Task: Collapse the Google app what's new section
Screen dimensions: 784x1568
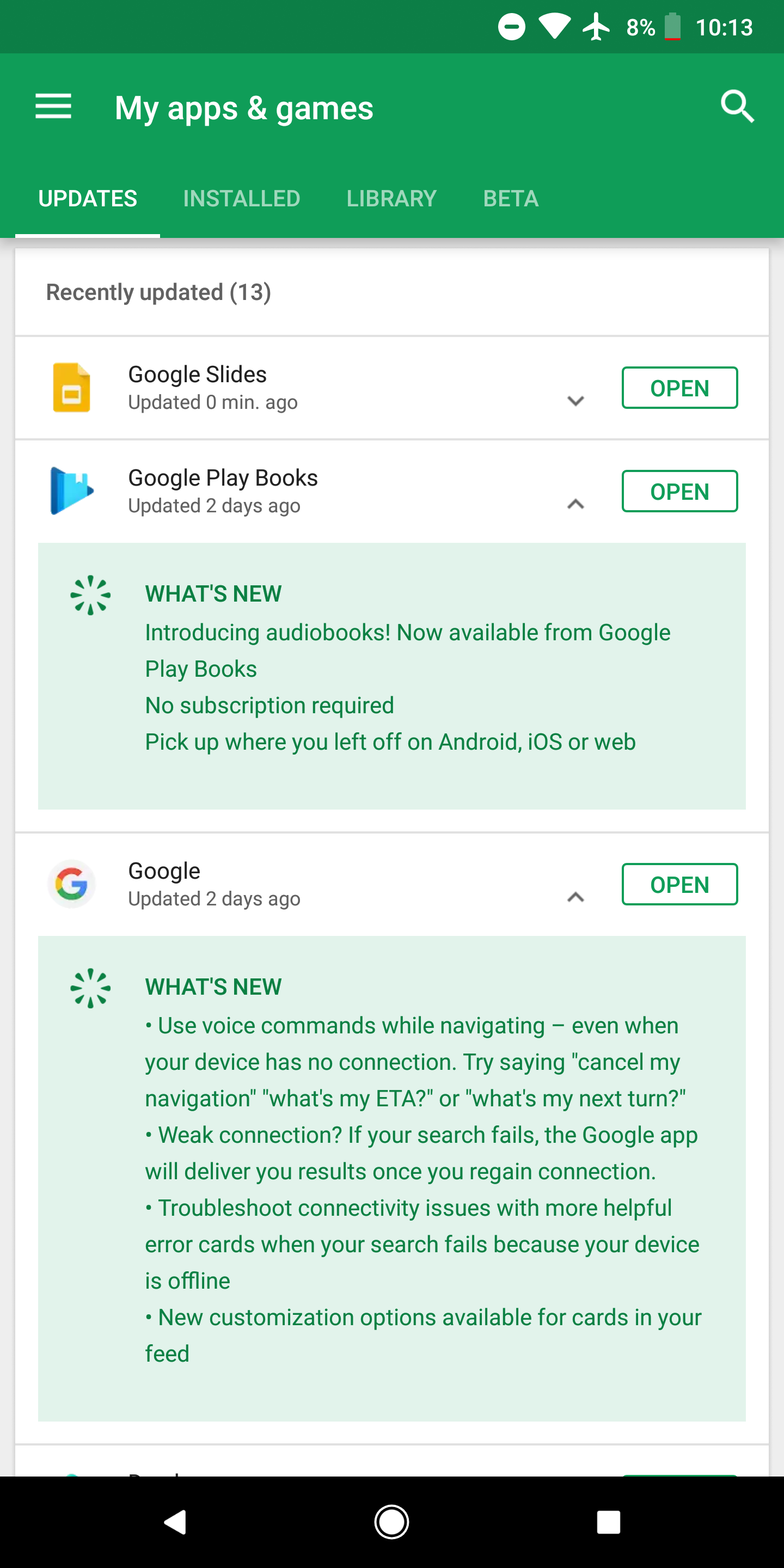Action: [575, 897]
